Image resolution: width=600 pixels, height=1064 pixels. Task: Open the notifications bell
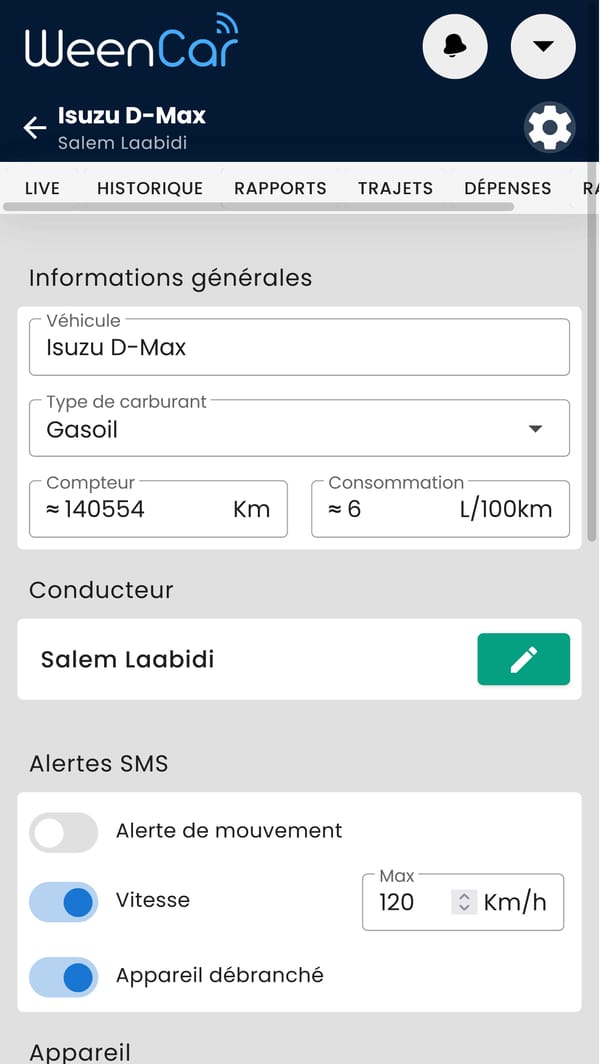click(455, 46)
